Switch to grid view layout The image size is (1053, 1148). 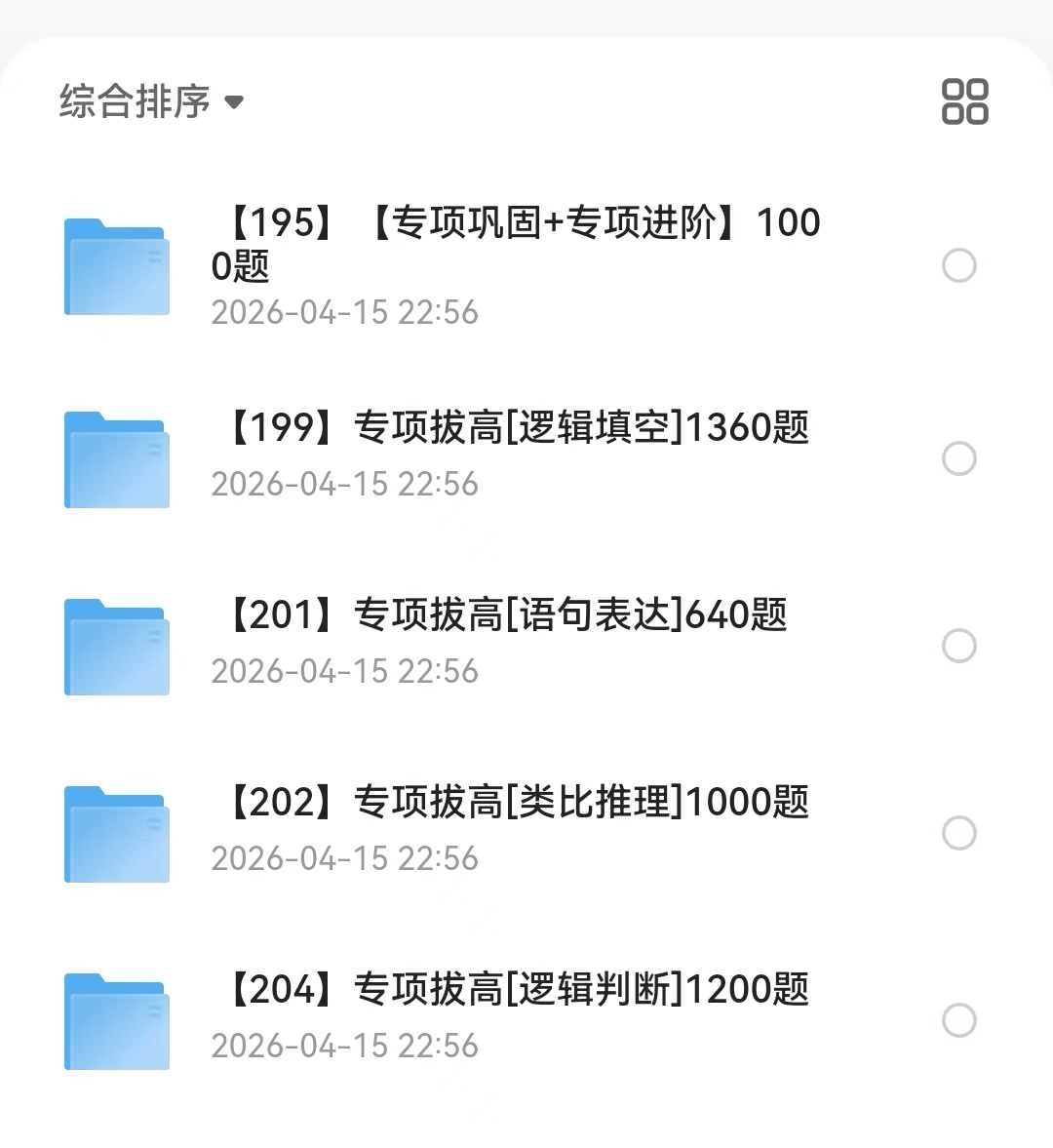click(x=964, y=101)
